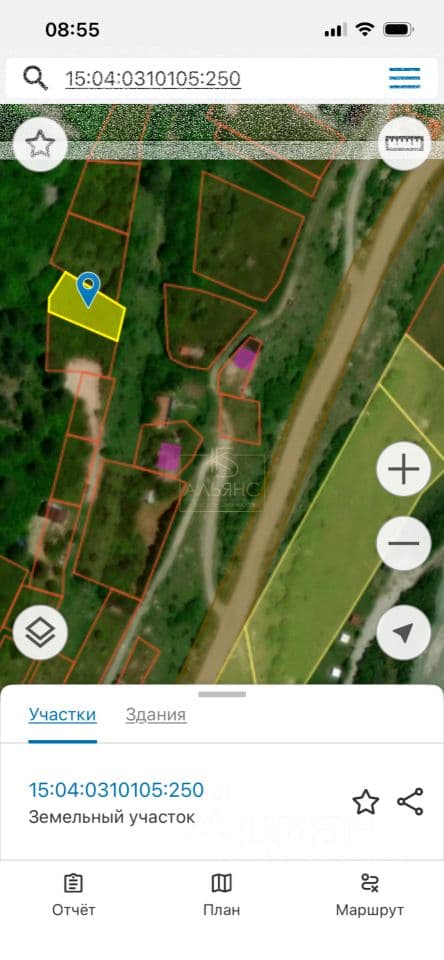Center map on my location arrow

click(404, 632)
